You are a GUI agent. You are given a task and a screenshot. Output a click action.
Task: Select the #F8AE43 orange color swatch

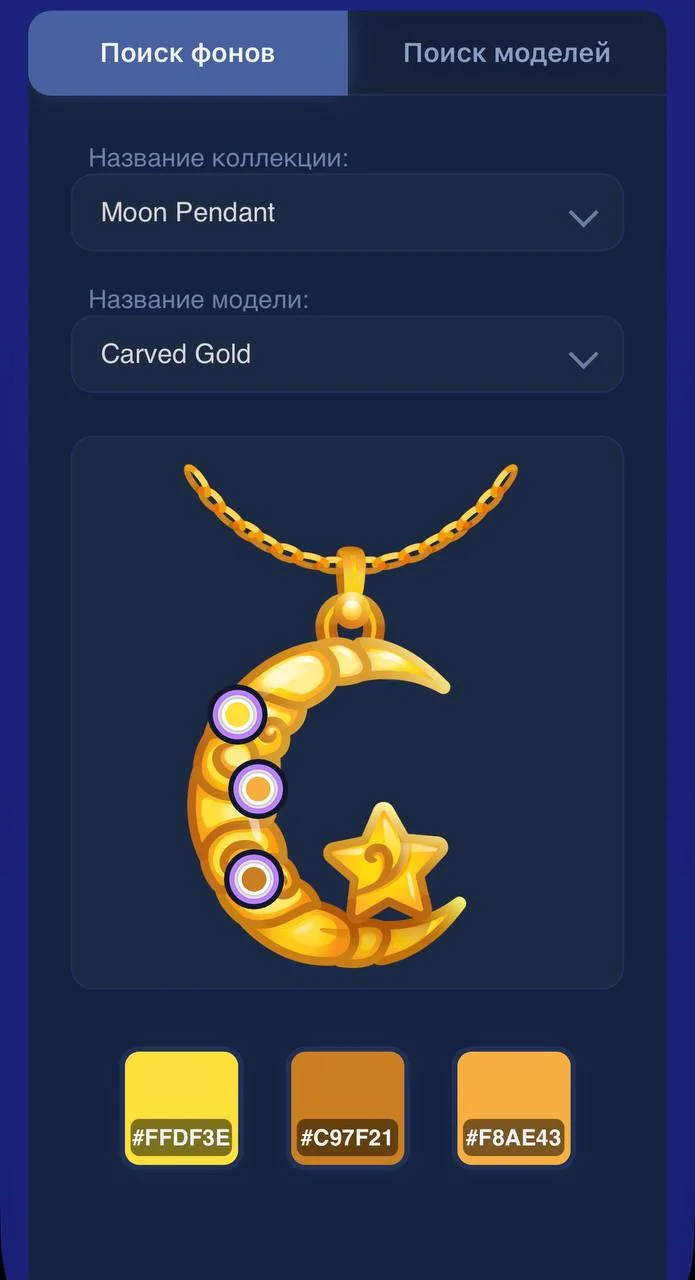(x=514, y=1108)
